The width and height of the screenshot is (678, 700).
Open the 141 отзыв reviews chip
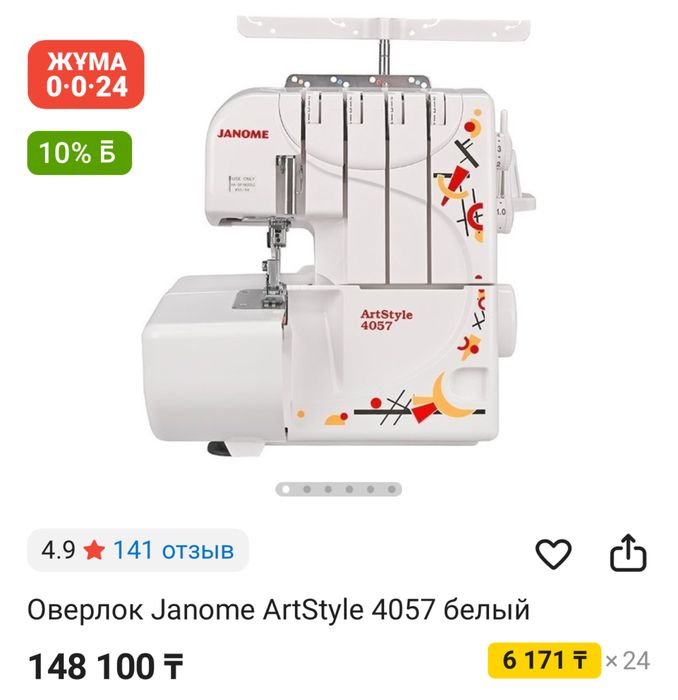138,550
